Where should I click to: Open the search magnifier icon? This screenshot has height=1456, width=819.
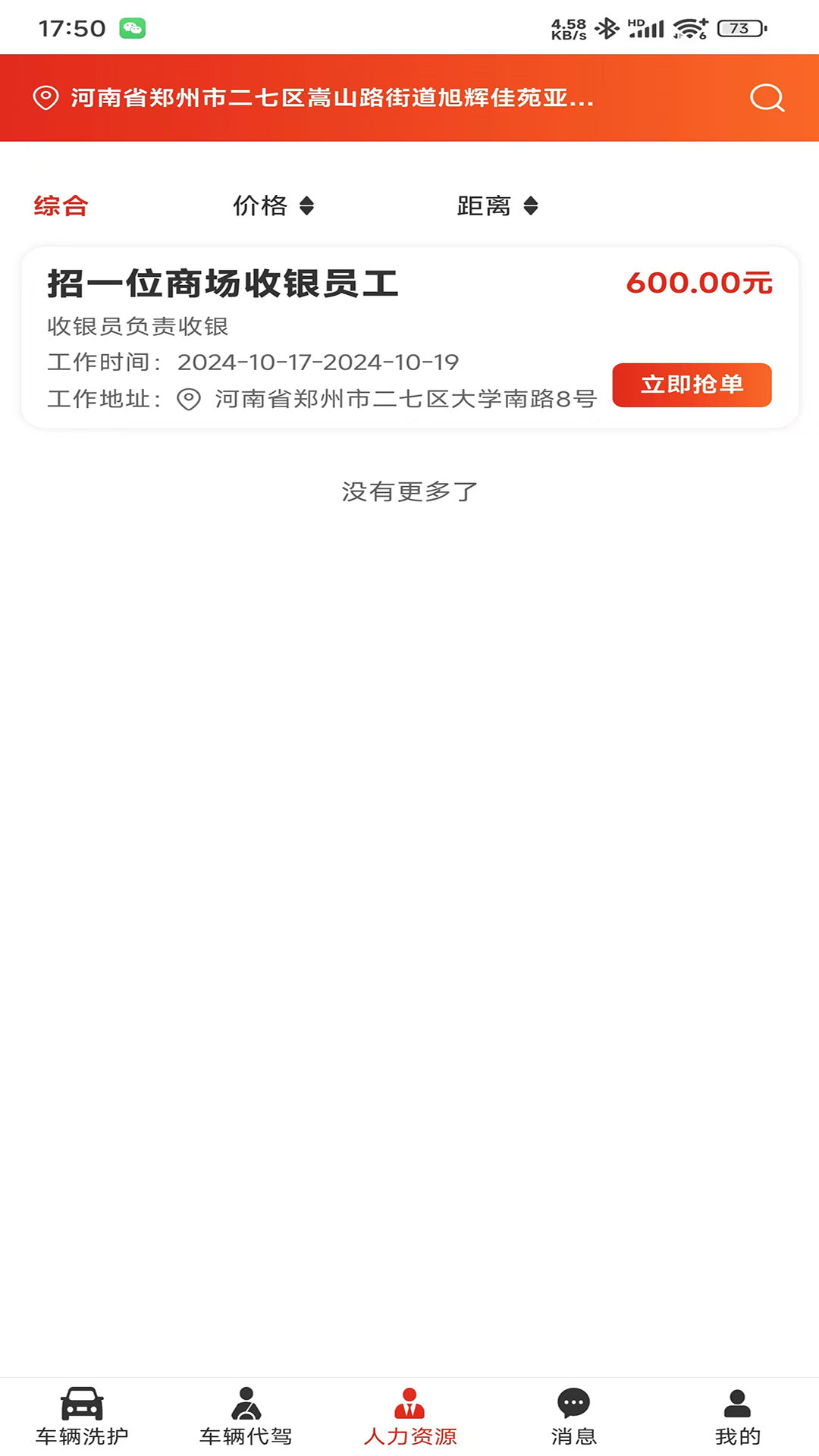[767, 98]
